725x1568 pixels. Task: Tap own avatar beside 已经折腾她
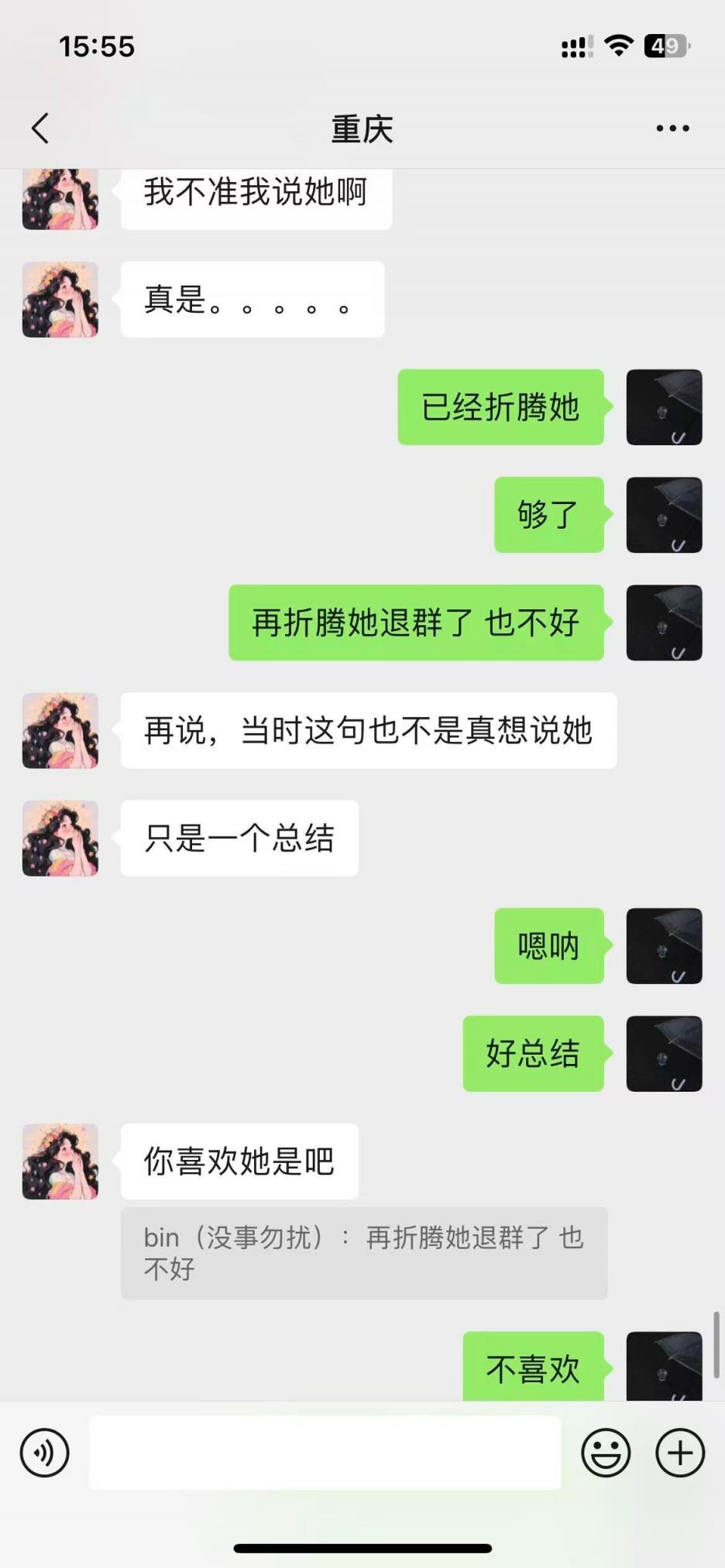664,407
